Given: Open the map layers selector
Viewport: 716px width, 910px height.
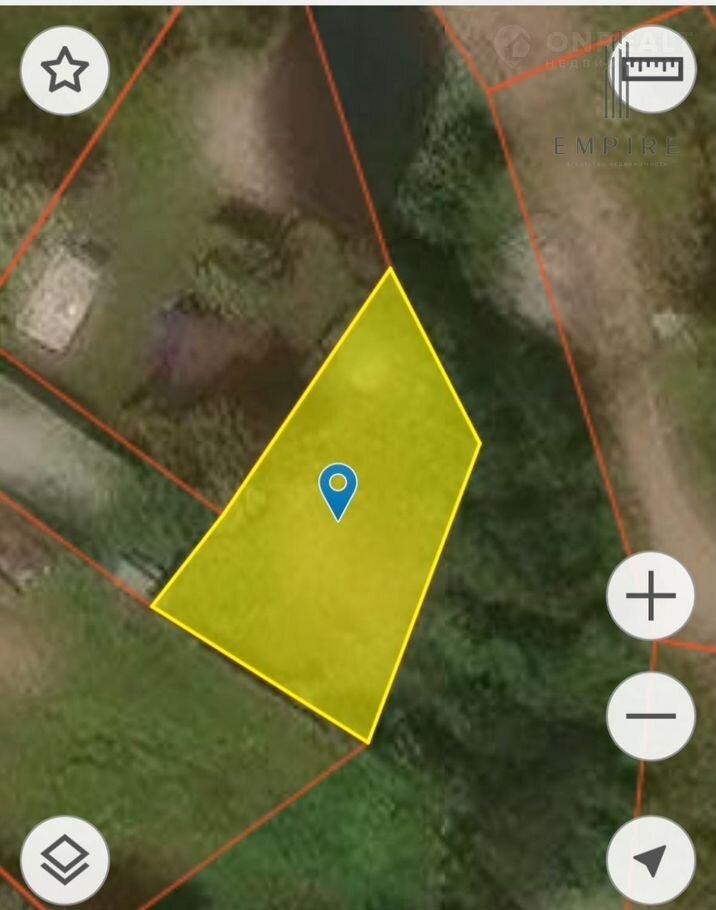Looking at the screenshot, I should pyautogui.click(x=65, y=860).
